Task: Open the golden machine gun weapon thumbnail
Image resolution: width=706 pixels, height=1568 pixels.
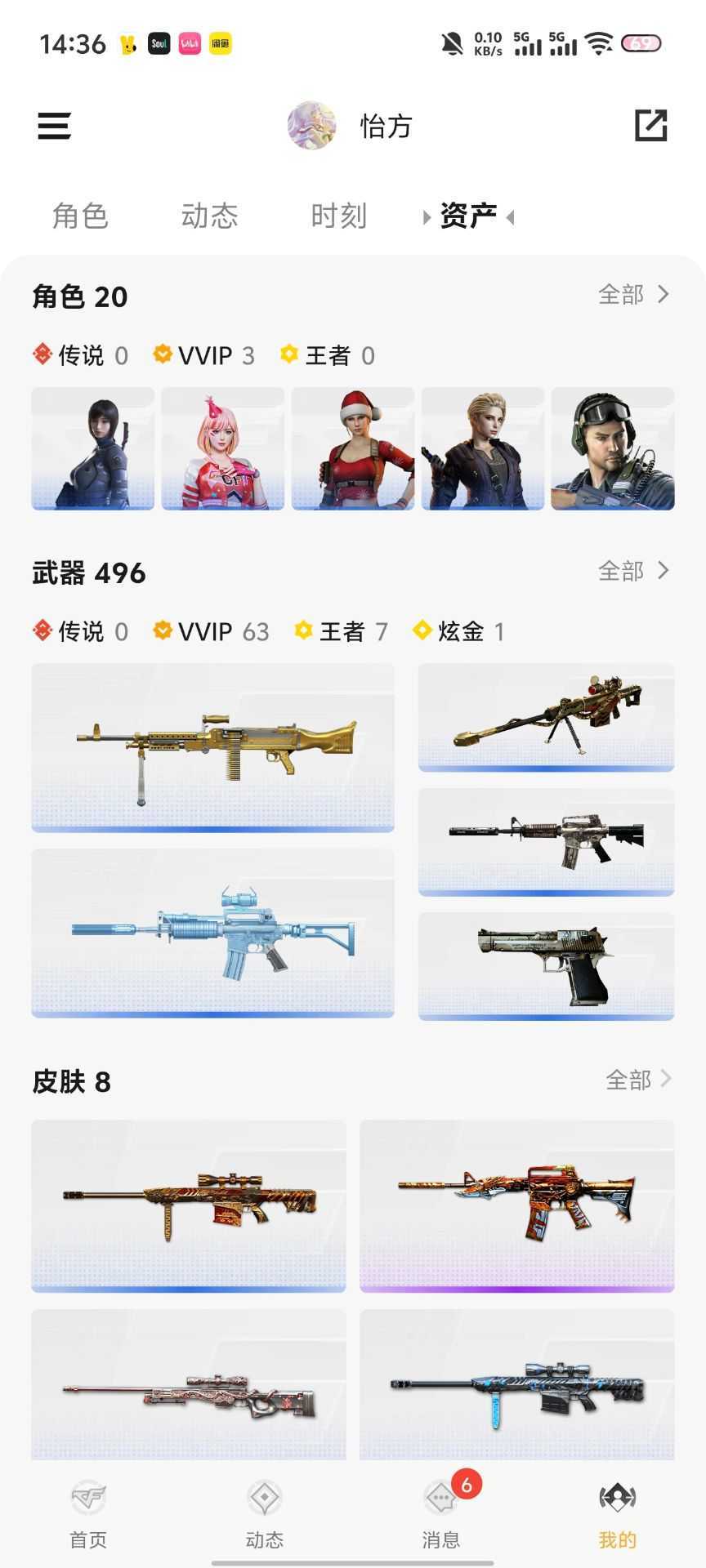Action: (213, 746)
